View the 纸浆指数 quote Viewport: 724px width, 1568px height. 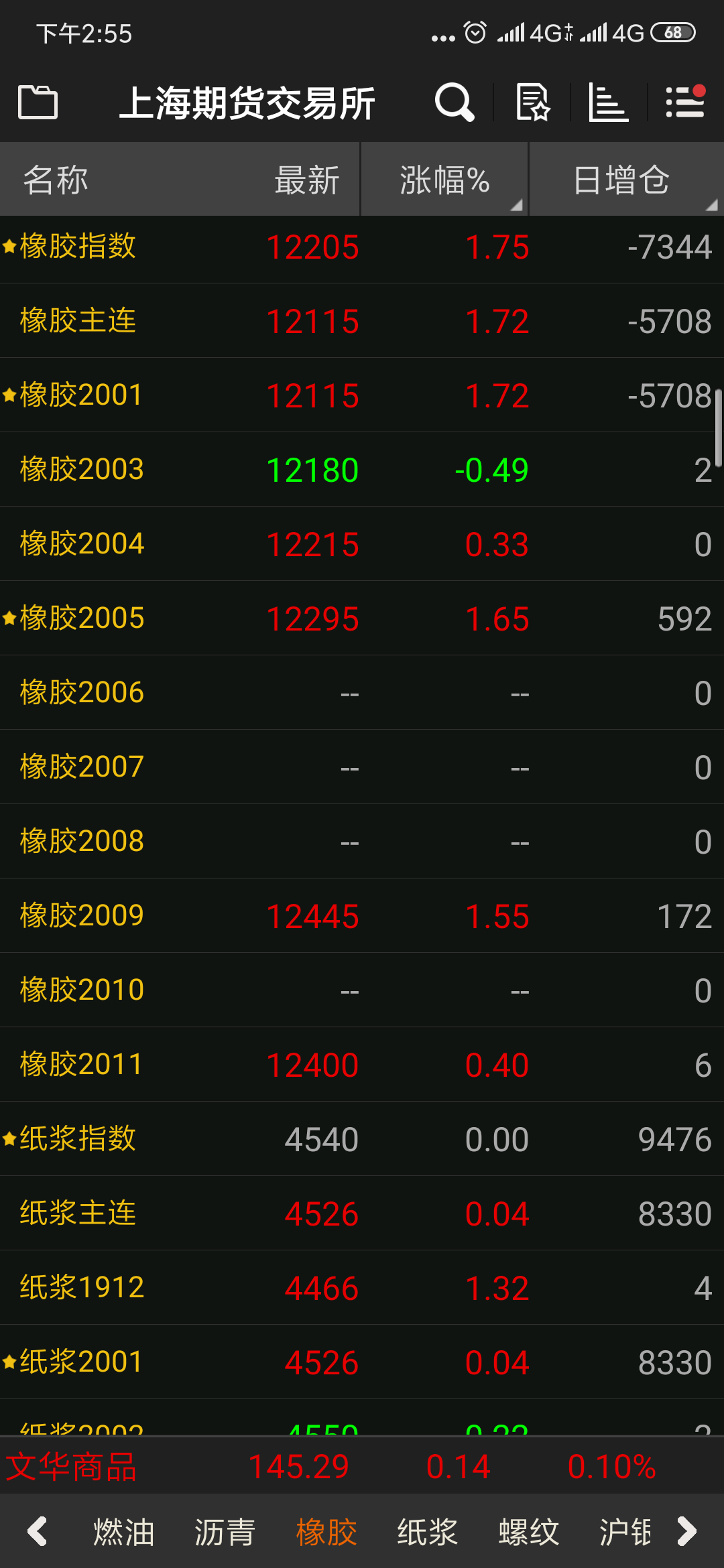(x=362, y=1139)
